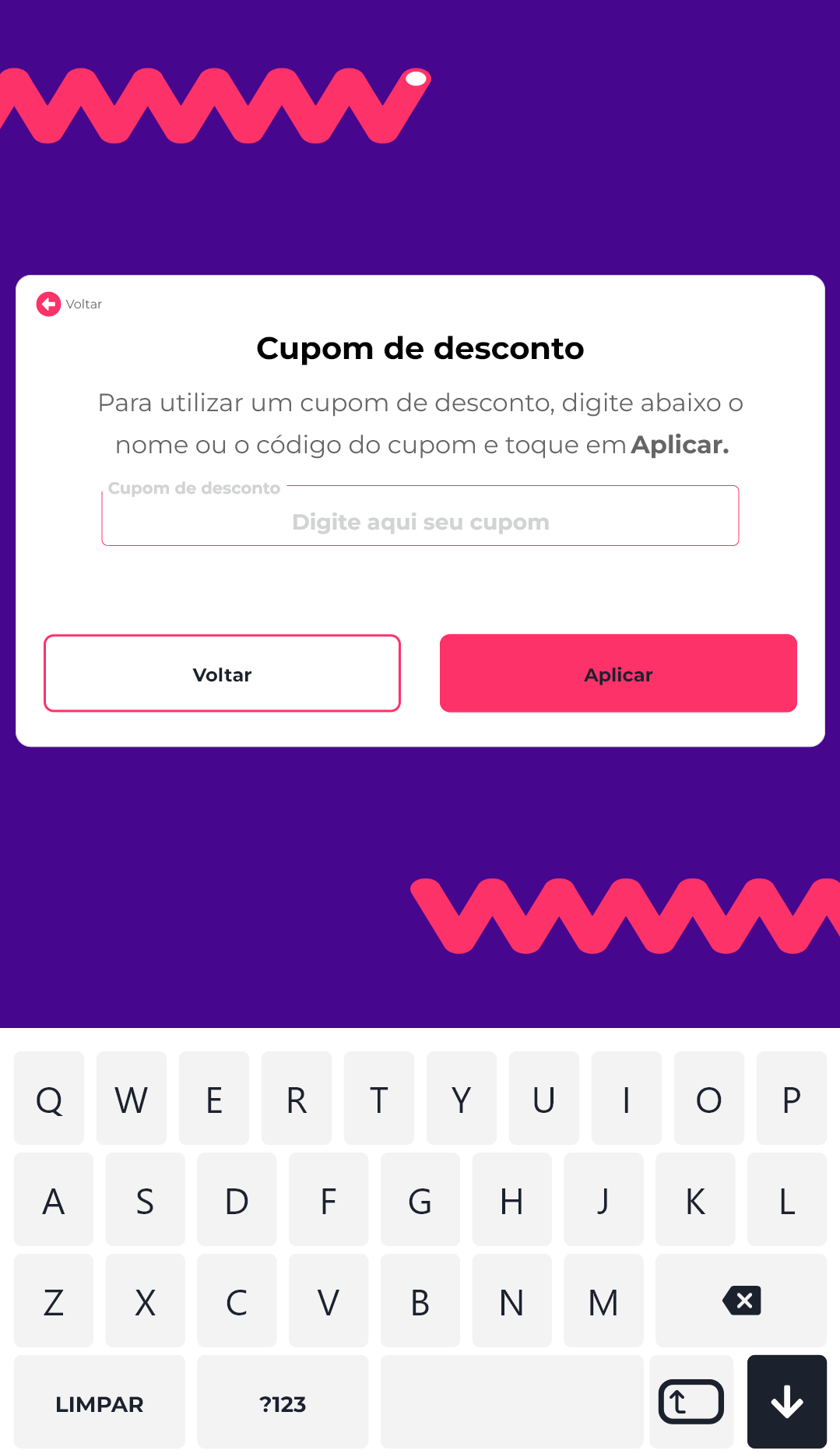Type the letter Q key

coord(49,1099)
